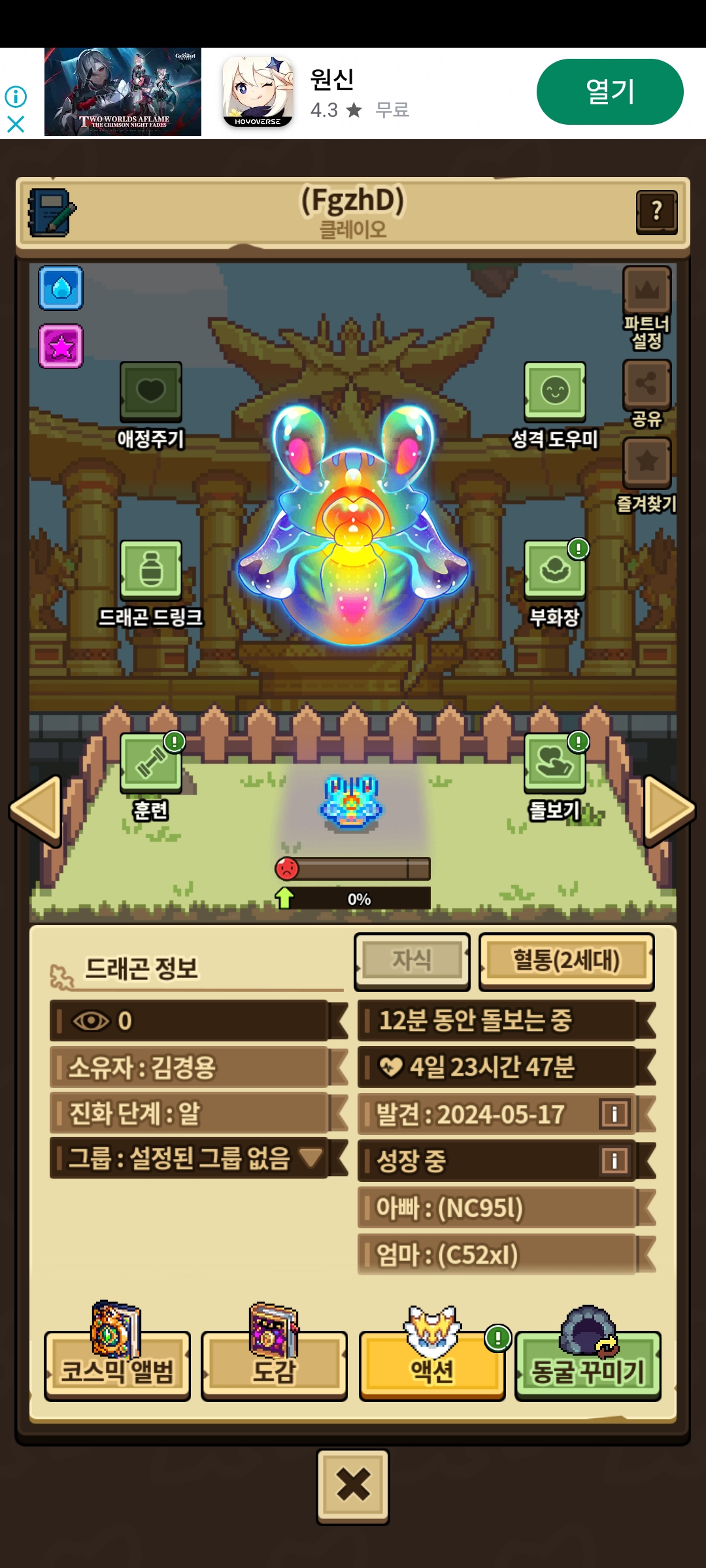Go to next dragon with right arrow
Image resolution: width=706 pixels, height=1568 pixels.
click(x=668, y=810)
